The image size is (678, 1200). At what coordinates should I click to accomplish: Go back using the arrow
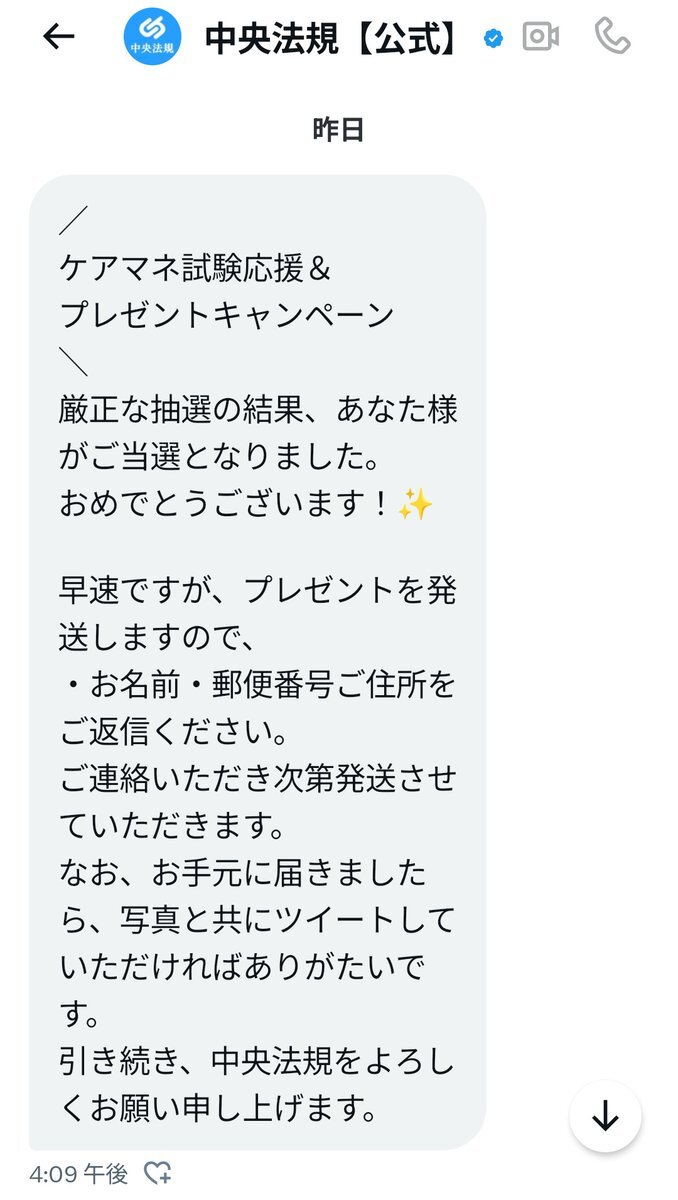pyautogui.click(x=59, y=37)
